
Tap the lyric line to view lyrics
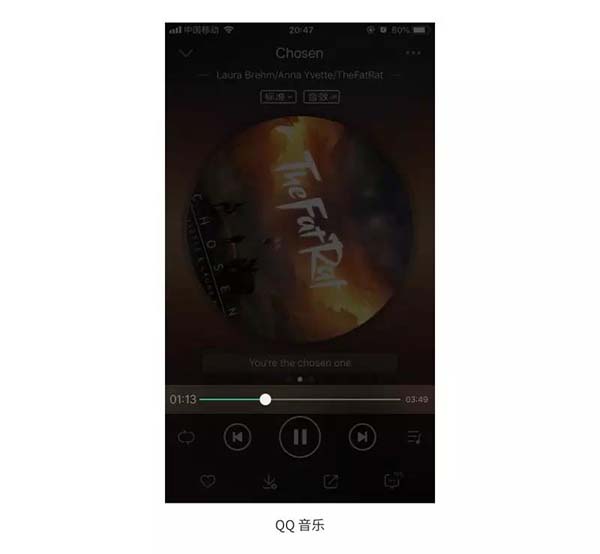[x=300, y=363]
